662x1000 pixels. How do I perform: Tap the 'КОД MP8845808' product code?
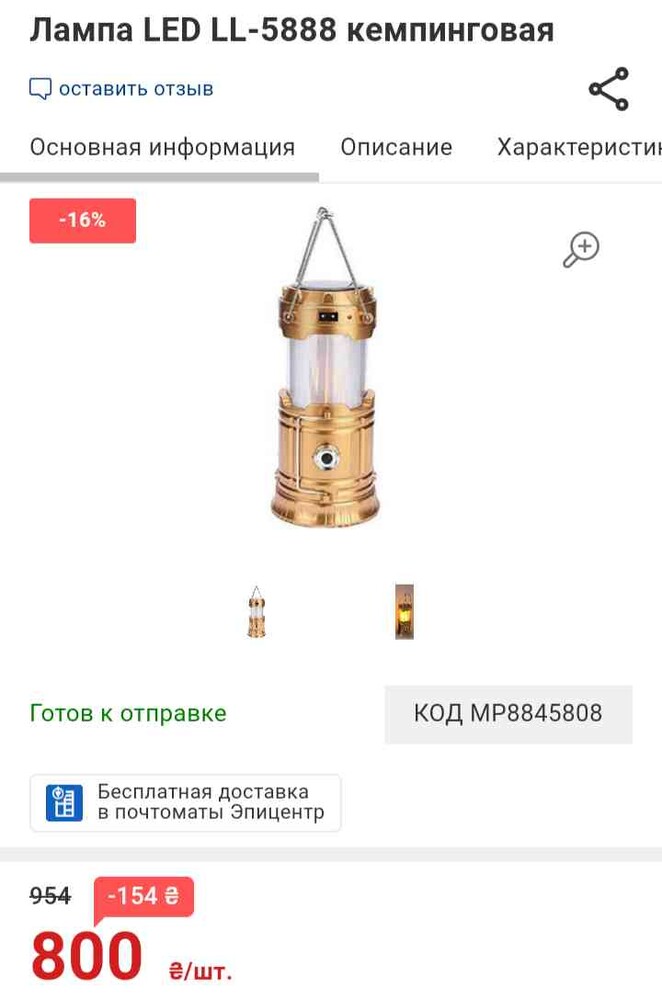click(x=508, y=713)
